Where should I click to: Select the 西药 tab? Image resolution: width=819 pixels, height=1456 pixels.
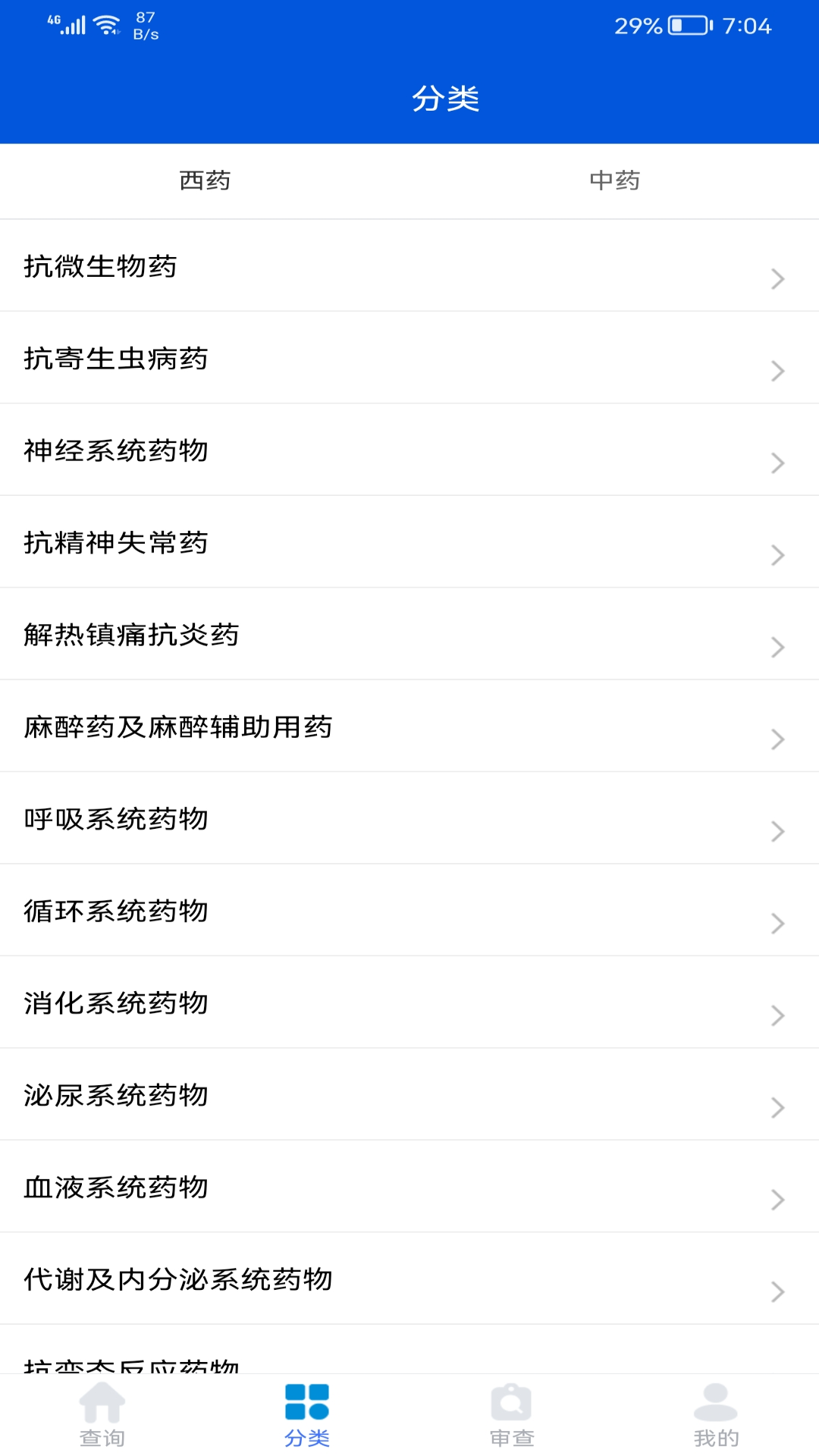click(x=205, y=180)
